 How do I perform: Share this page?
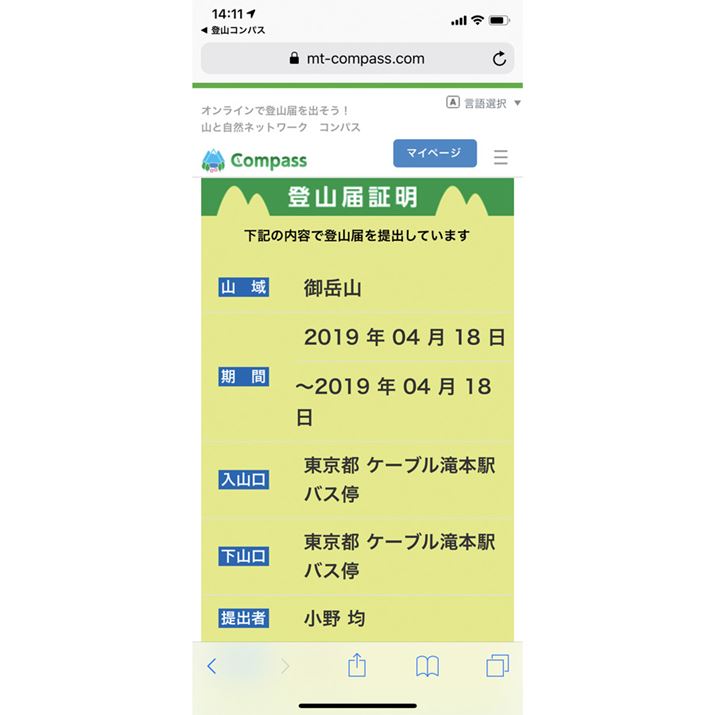tap(357, 665)
